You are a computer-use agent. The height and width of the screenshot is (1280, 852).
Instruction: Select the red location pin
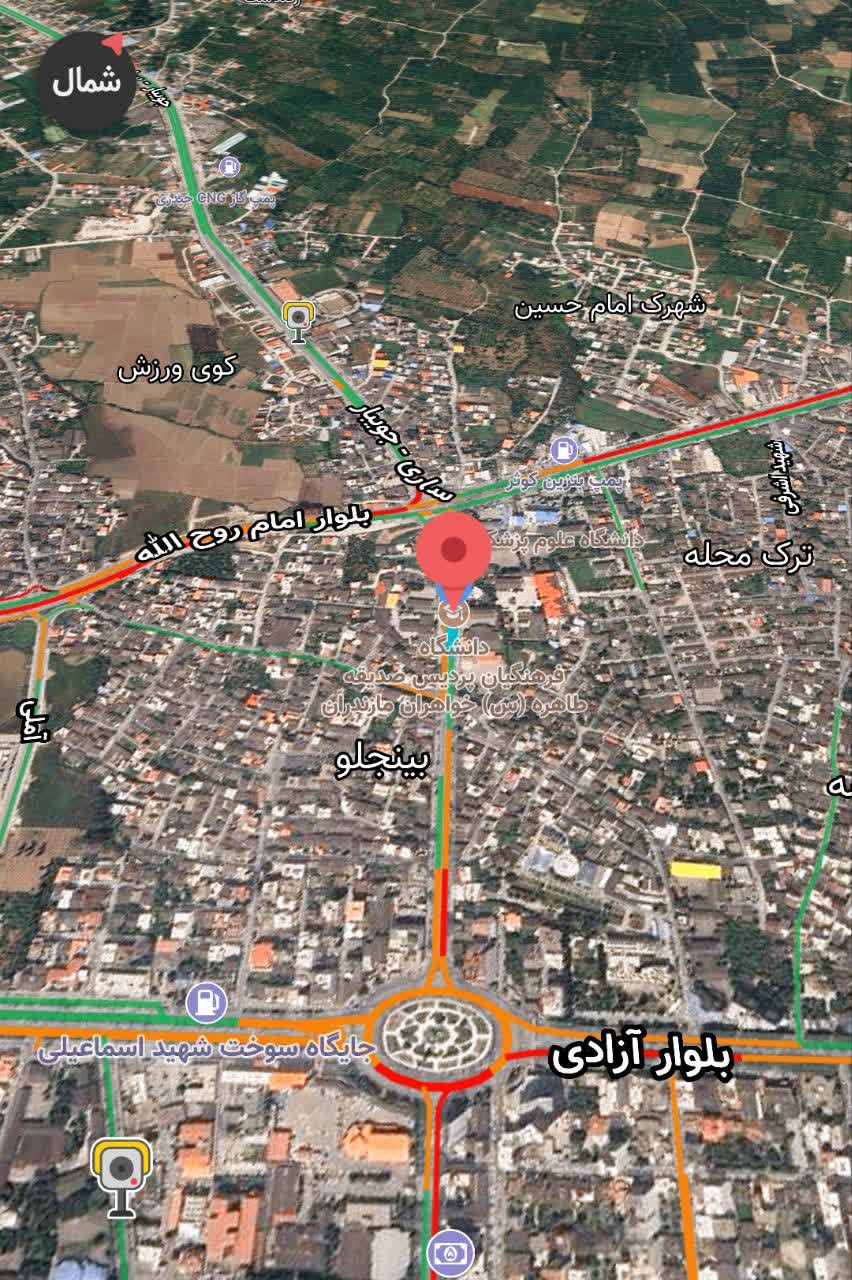(454, 552)
